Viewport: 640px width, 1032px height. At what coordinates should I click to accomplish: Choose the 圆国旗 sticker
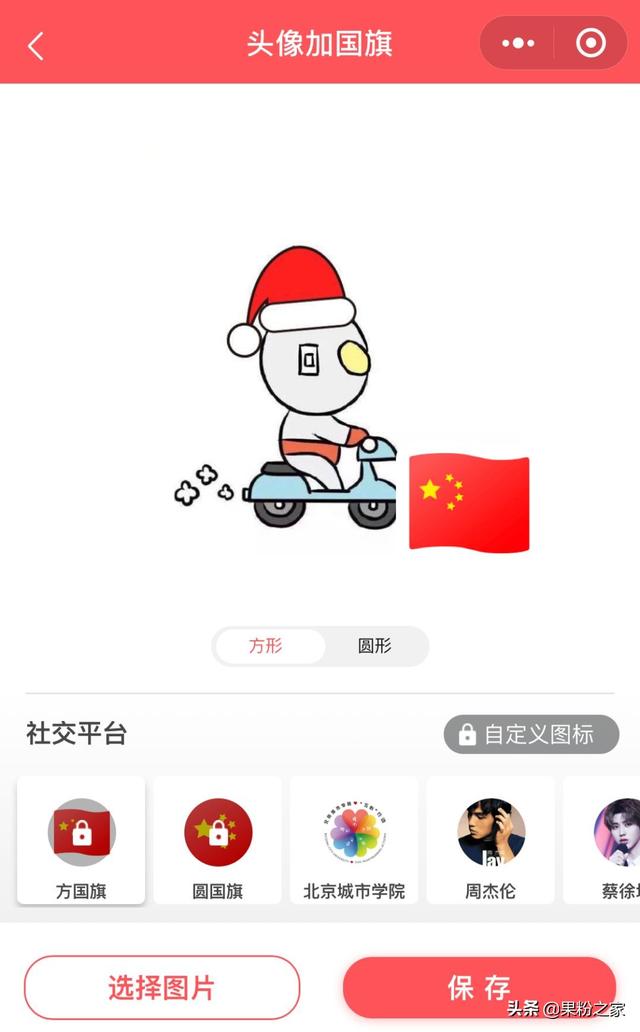coord(218,840)
